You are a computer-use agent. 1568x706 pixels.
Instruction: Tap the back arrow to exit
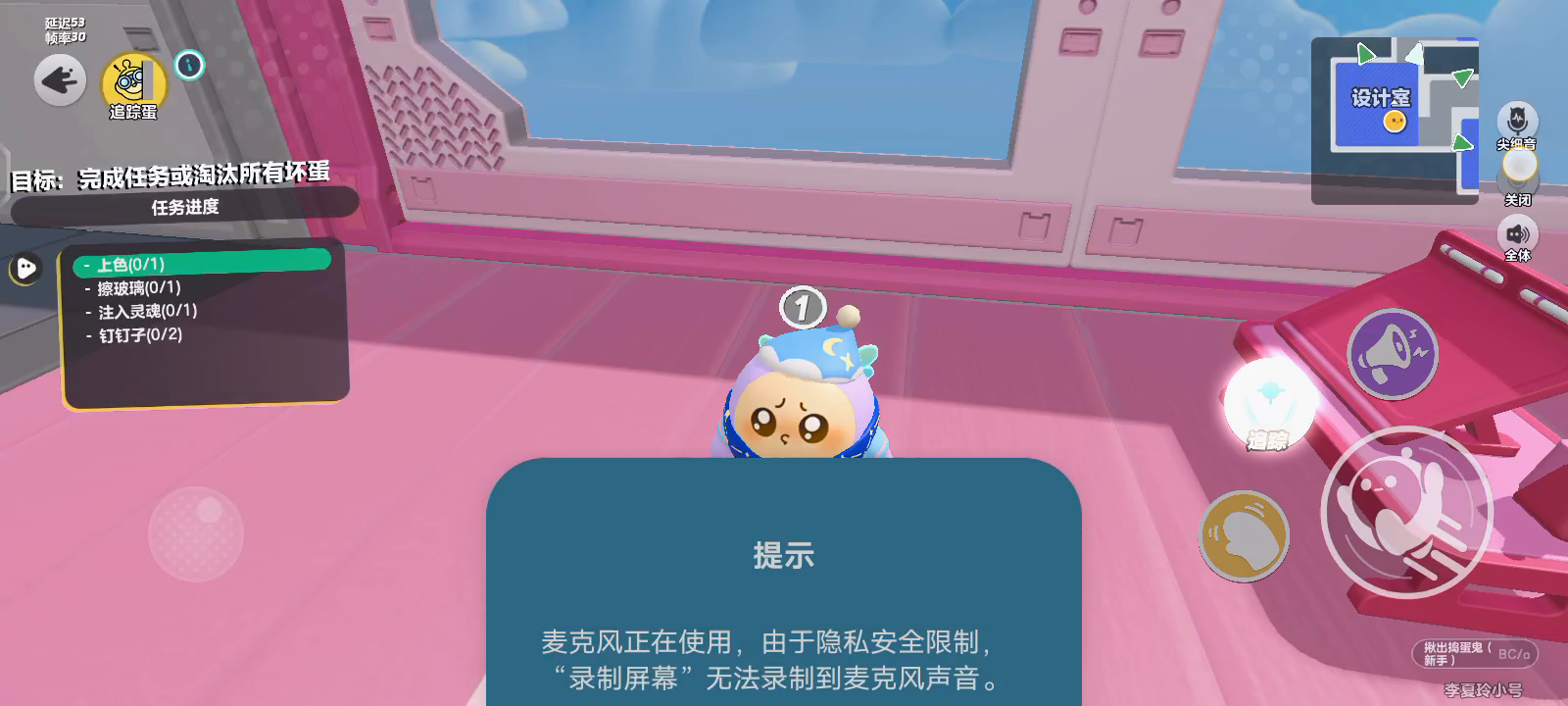[x=60, y=80]
